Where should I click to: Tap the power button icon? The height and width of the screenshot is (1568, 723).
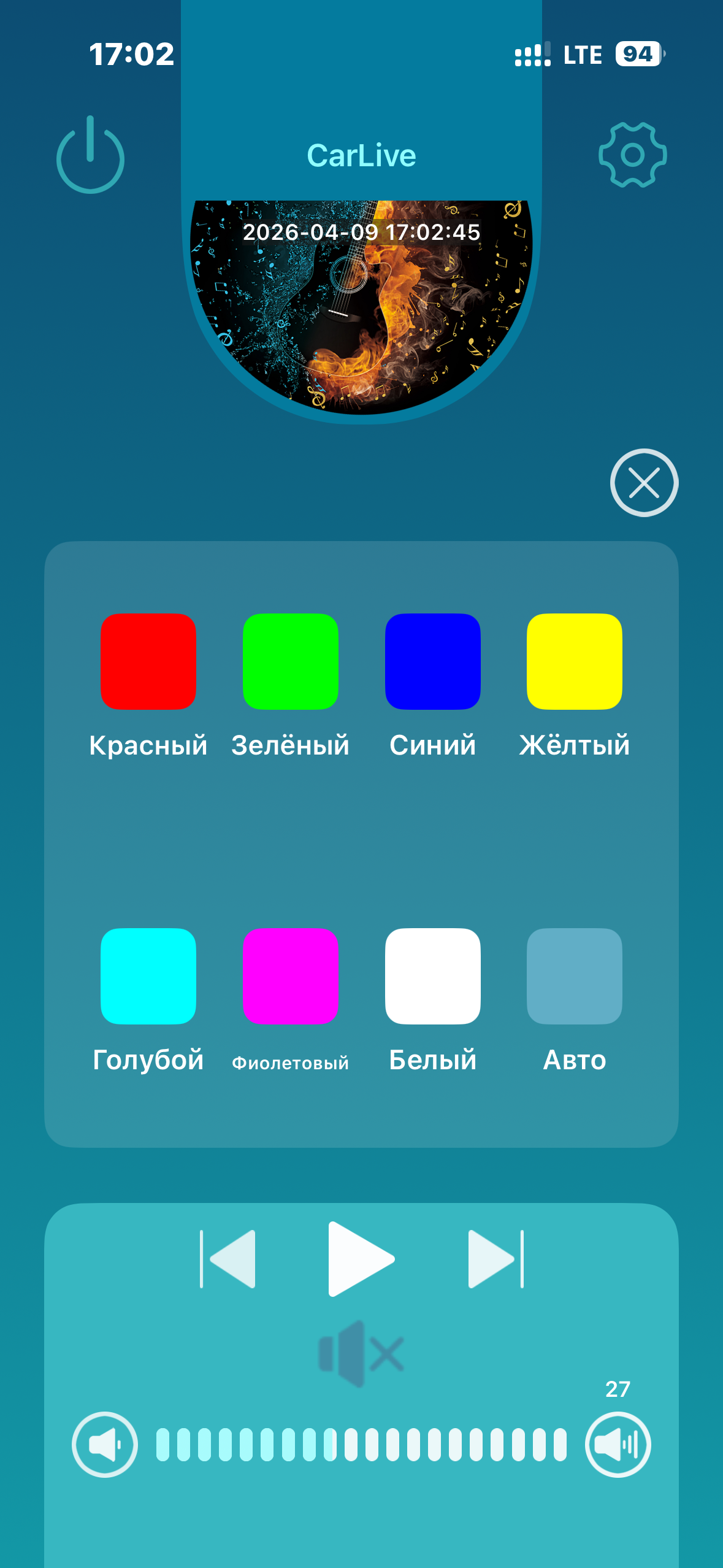coord(90,155)
